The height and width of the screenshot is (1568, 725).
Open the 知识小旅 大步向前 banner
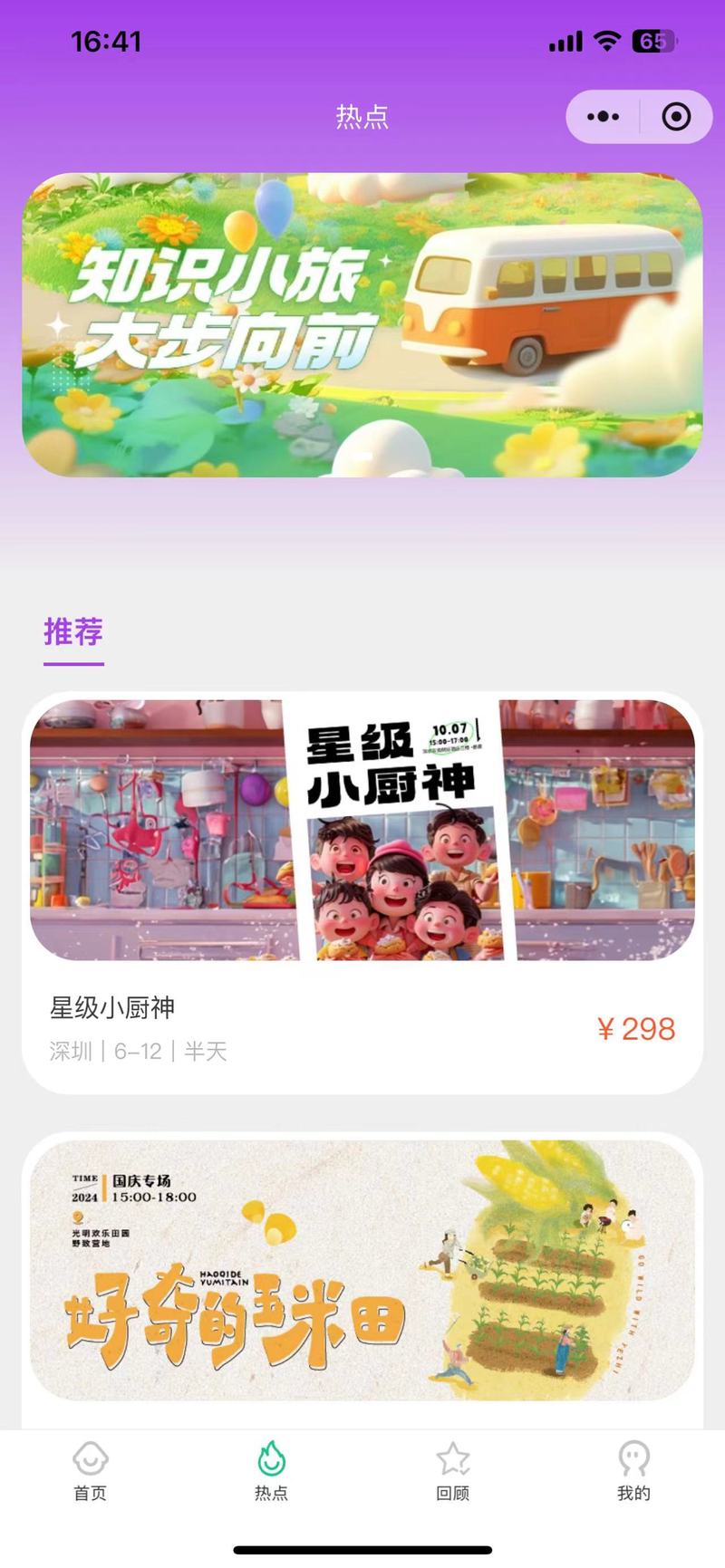362,324
